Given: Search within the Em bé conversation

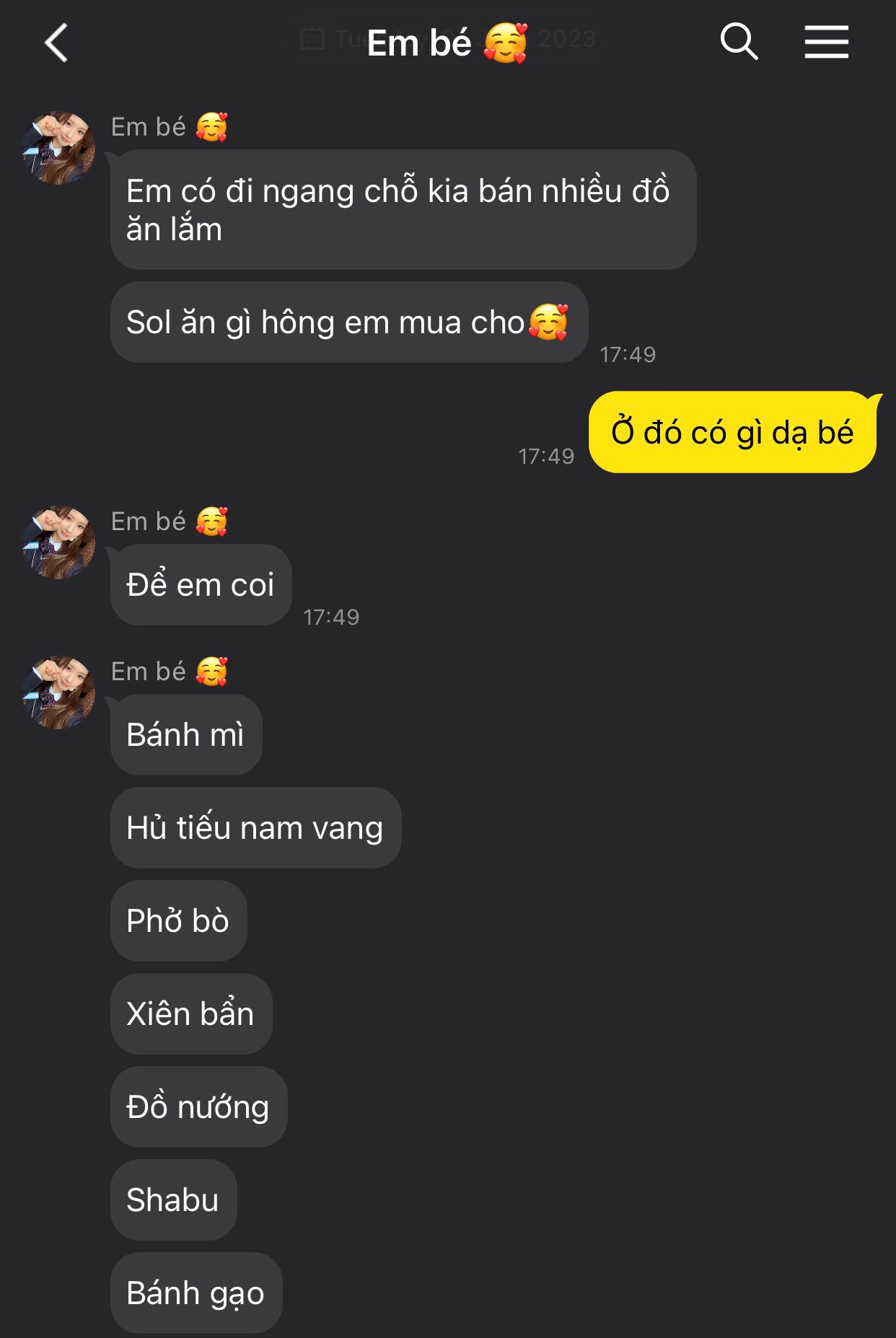Looking at the screenshot, I should 739,42.
